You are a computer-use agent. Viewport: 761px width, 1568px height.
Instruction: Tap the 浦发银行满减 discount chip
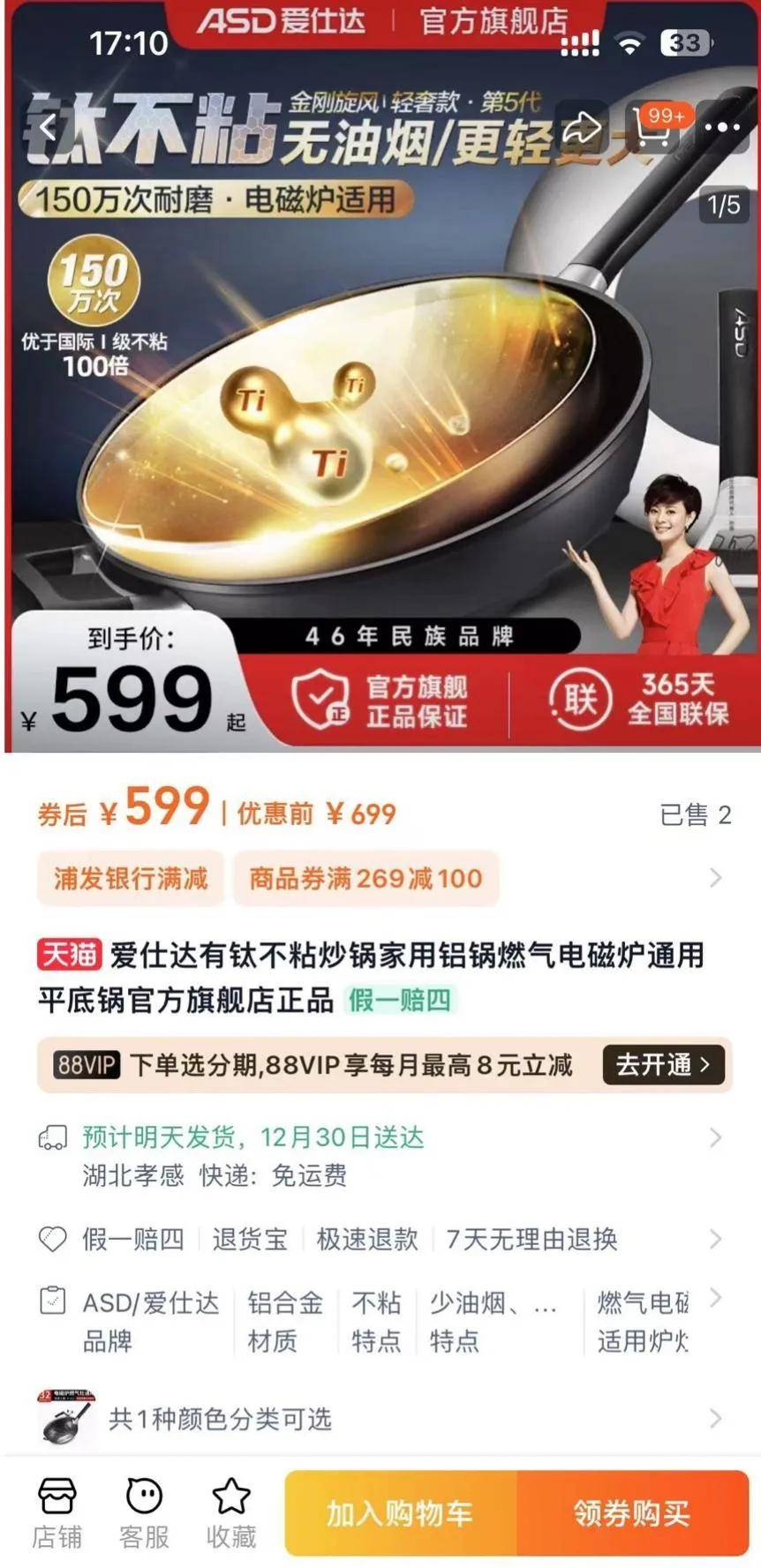point(131,878)
